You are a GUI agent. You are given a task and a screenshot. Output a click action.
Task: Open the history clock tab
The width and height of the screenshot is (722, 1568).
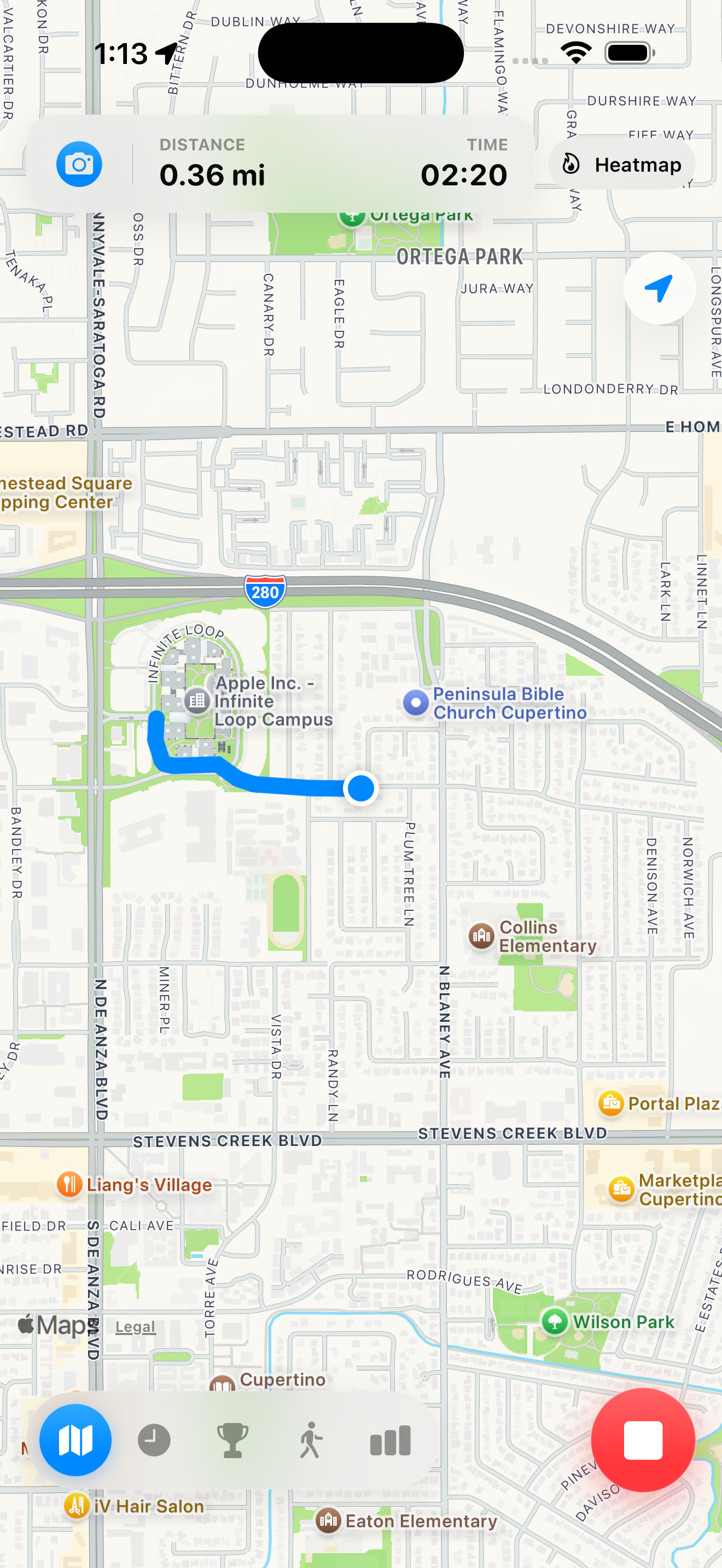tap(154, 1440)
